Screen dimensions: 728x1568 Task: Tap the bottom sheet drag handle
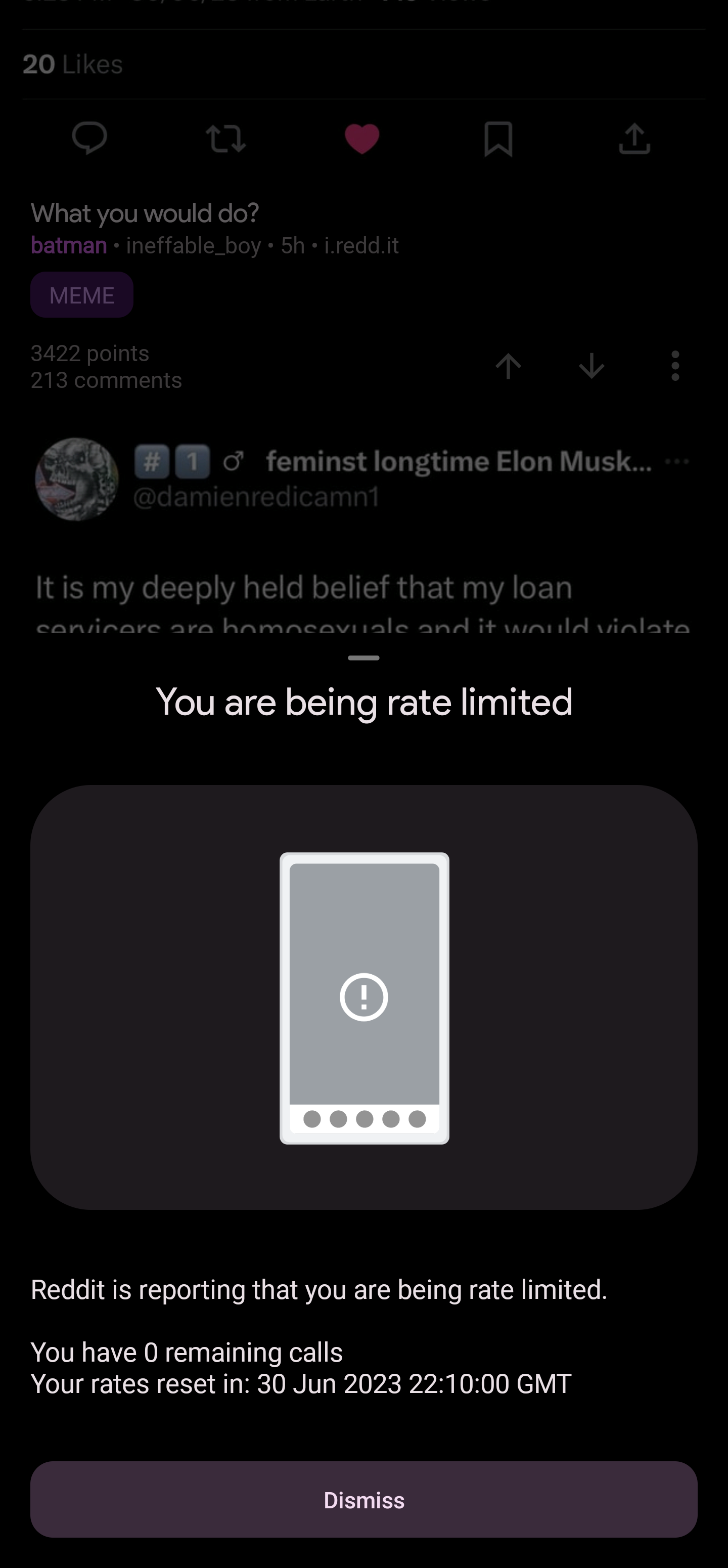363,658
